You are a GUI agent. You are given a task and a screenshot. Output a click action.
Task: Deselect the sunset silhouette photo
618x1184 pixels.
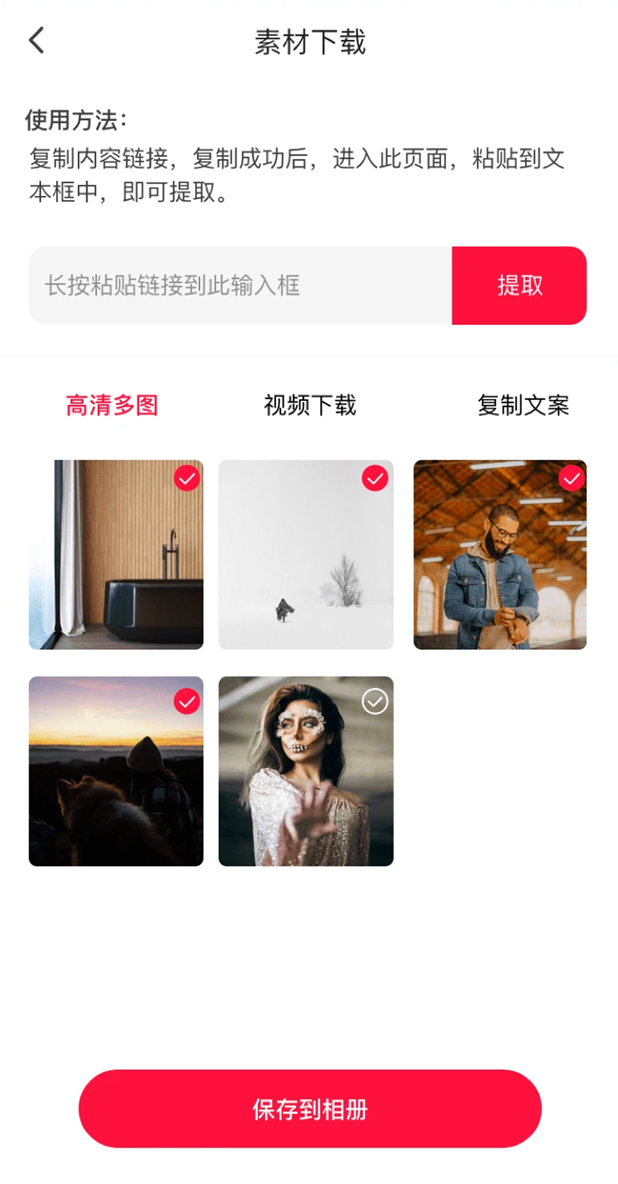point(187,702)
